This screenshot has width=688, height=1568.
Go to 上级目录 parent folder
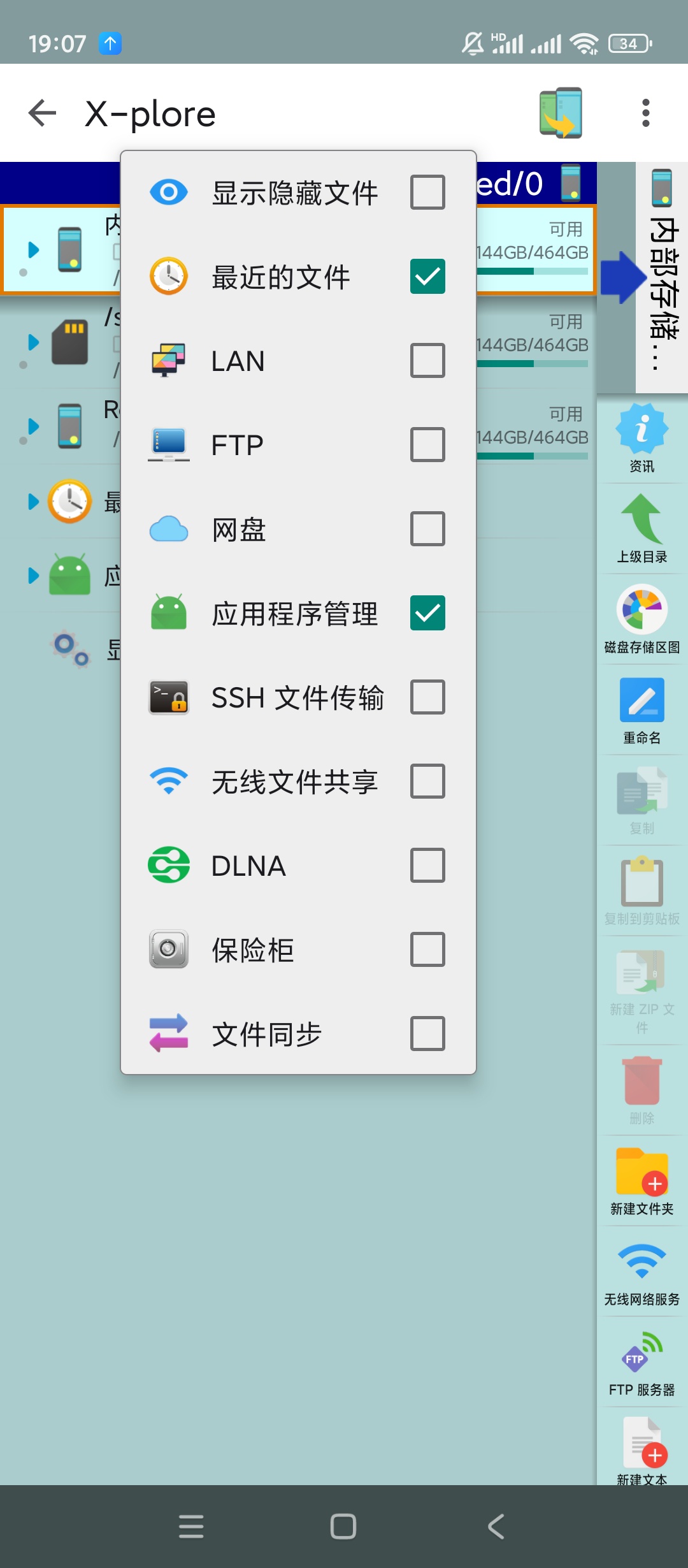click(641, 529)
